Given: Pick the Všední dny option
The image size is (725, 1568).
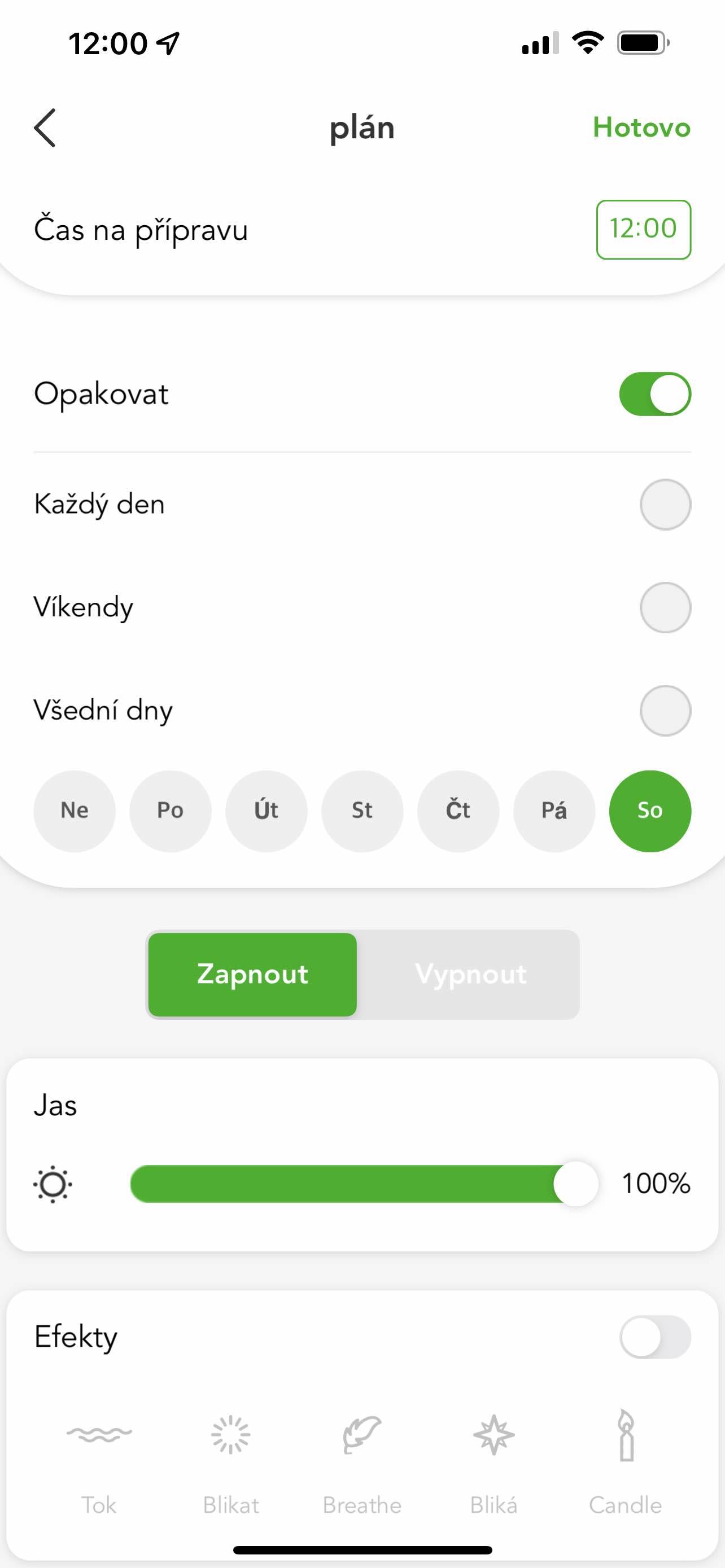Looking at the screenshot, I should pos(665,711).
